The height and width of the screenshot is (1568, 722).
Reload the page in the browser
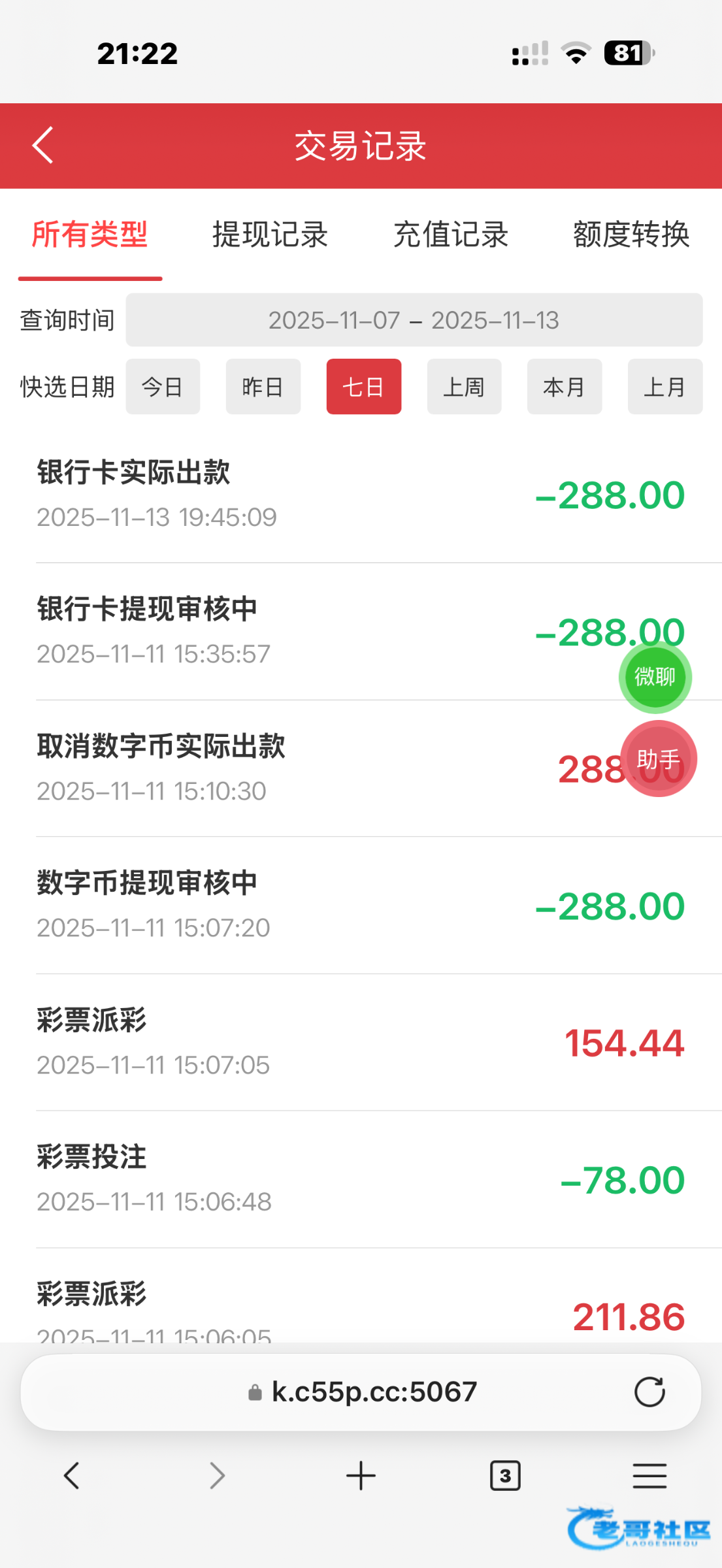(x=649, y=1392)
